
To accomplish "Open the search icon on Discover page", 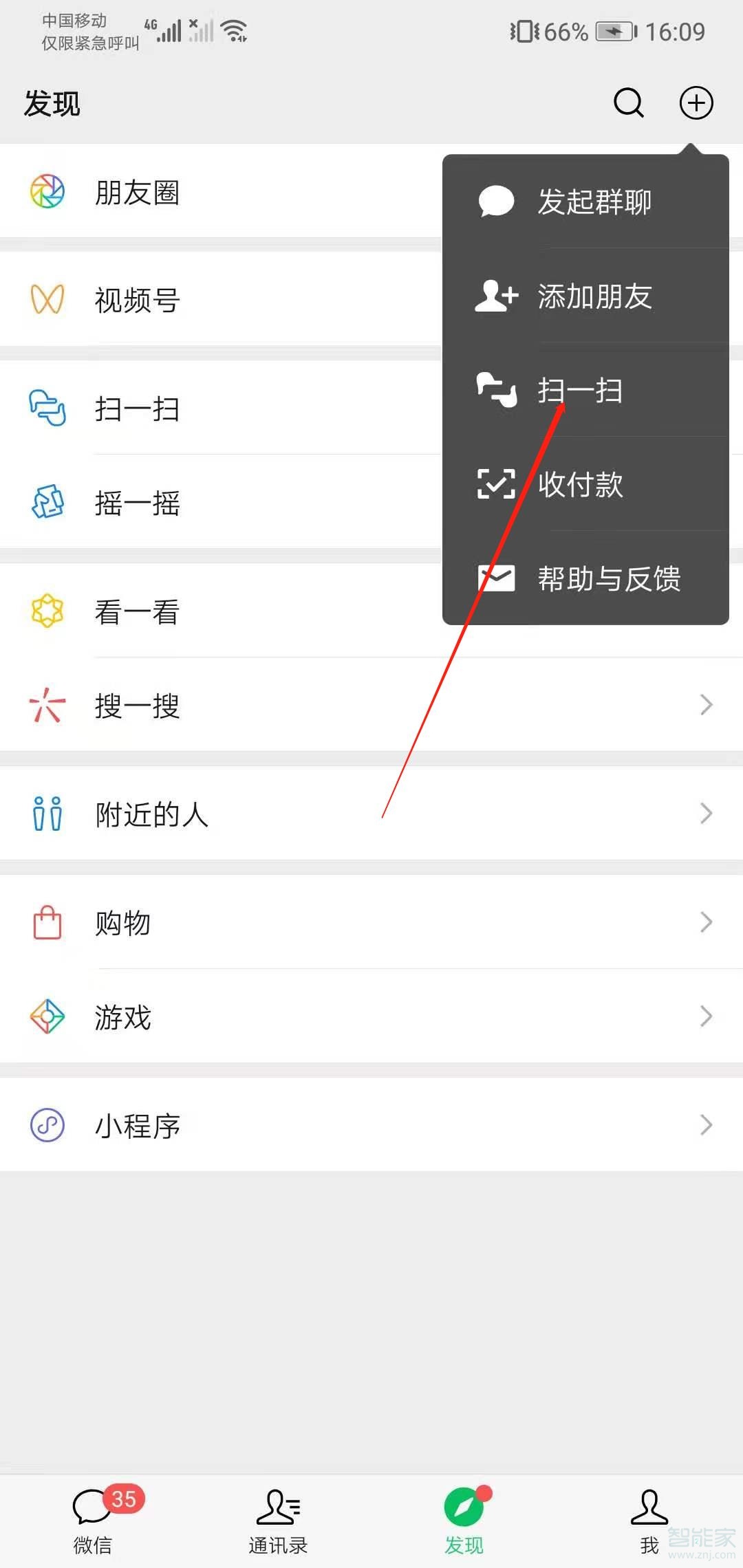I will coord(627,103).
